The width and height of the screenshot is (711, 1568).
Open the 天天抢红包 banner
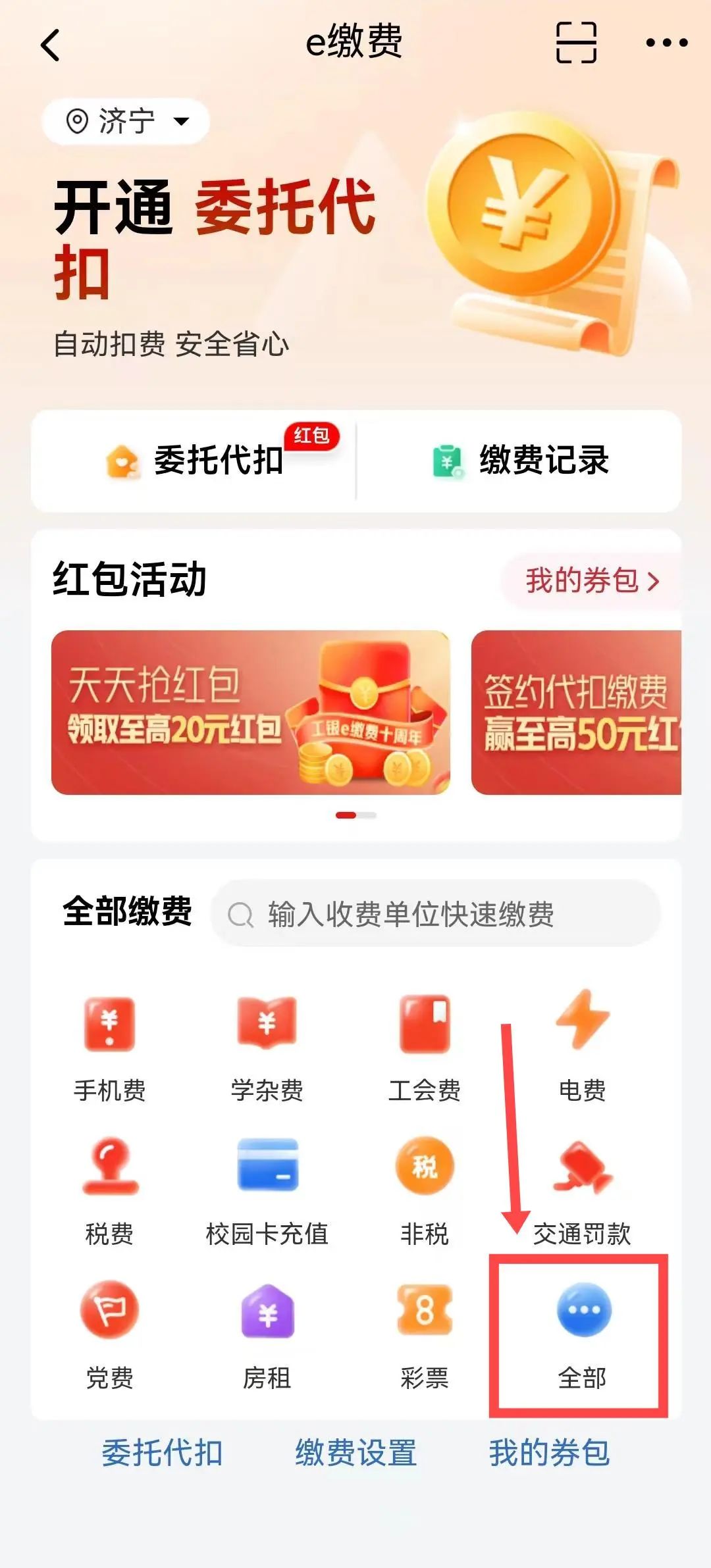pos(250,713)
